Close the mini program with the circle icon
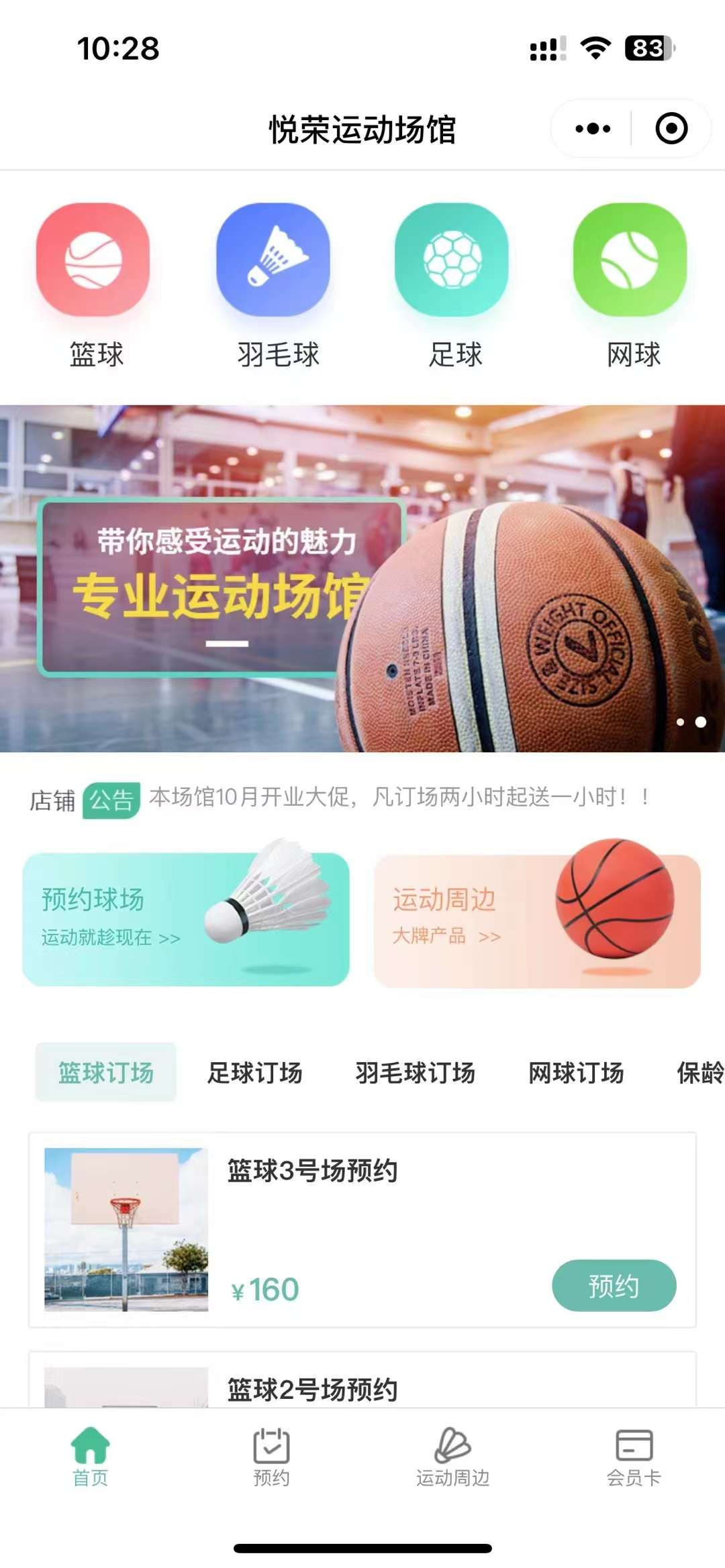 (x=671, y=129)
